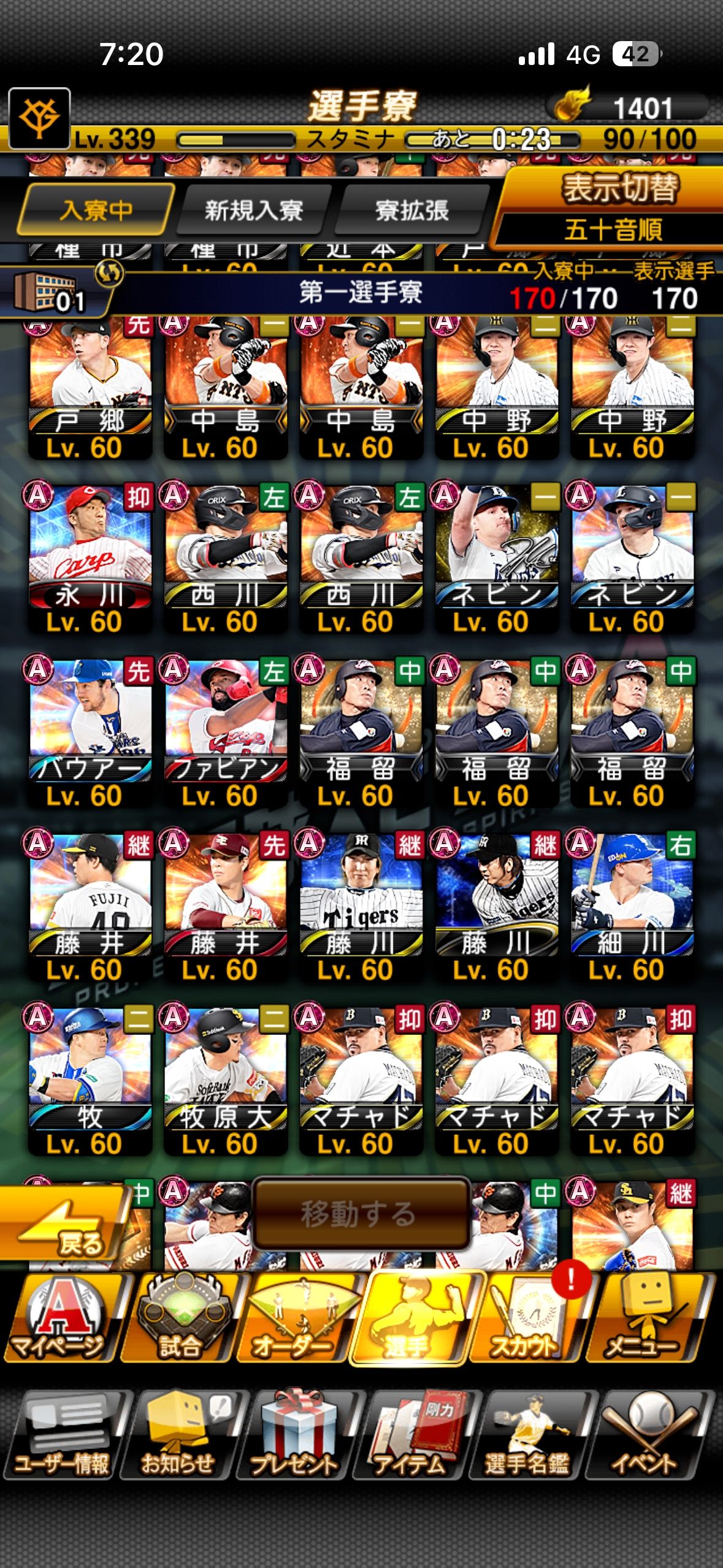This screenshot has width=723, height=1568.
Task: Select the 戸郷 player card
Action: click(x=90, y=388)
